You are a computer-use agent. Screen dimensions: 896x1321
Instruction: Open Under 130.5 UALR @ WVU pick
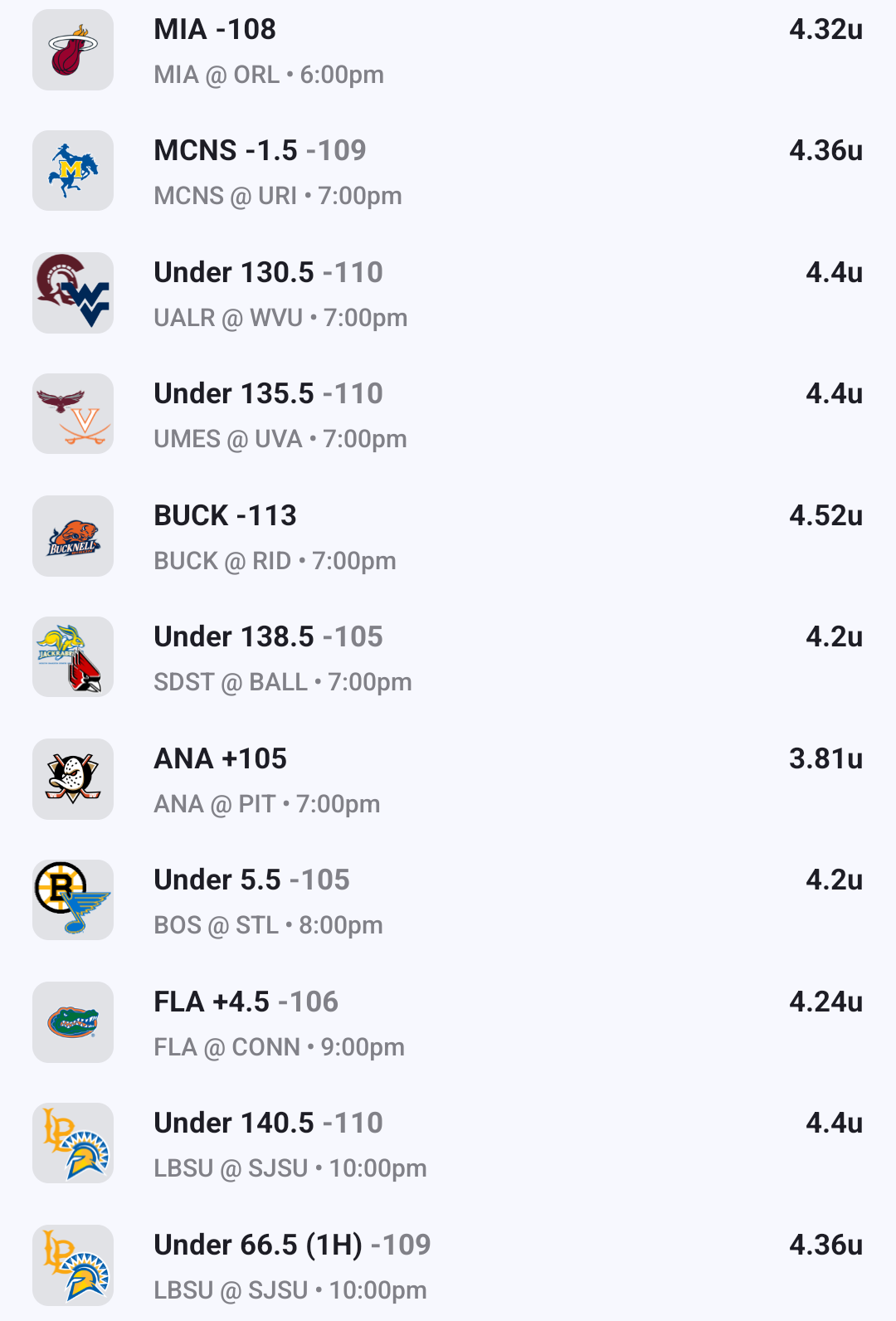448,294
